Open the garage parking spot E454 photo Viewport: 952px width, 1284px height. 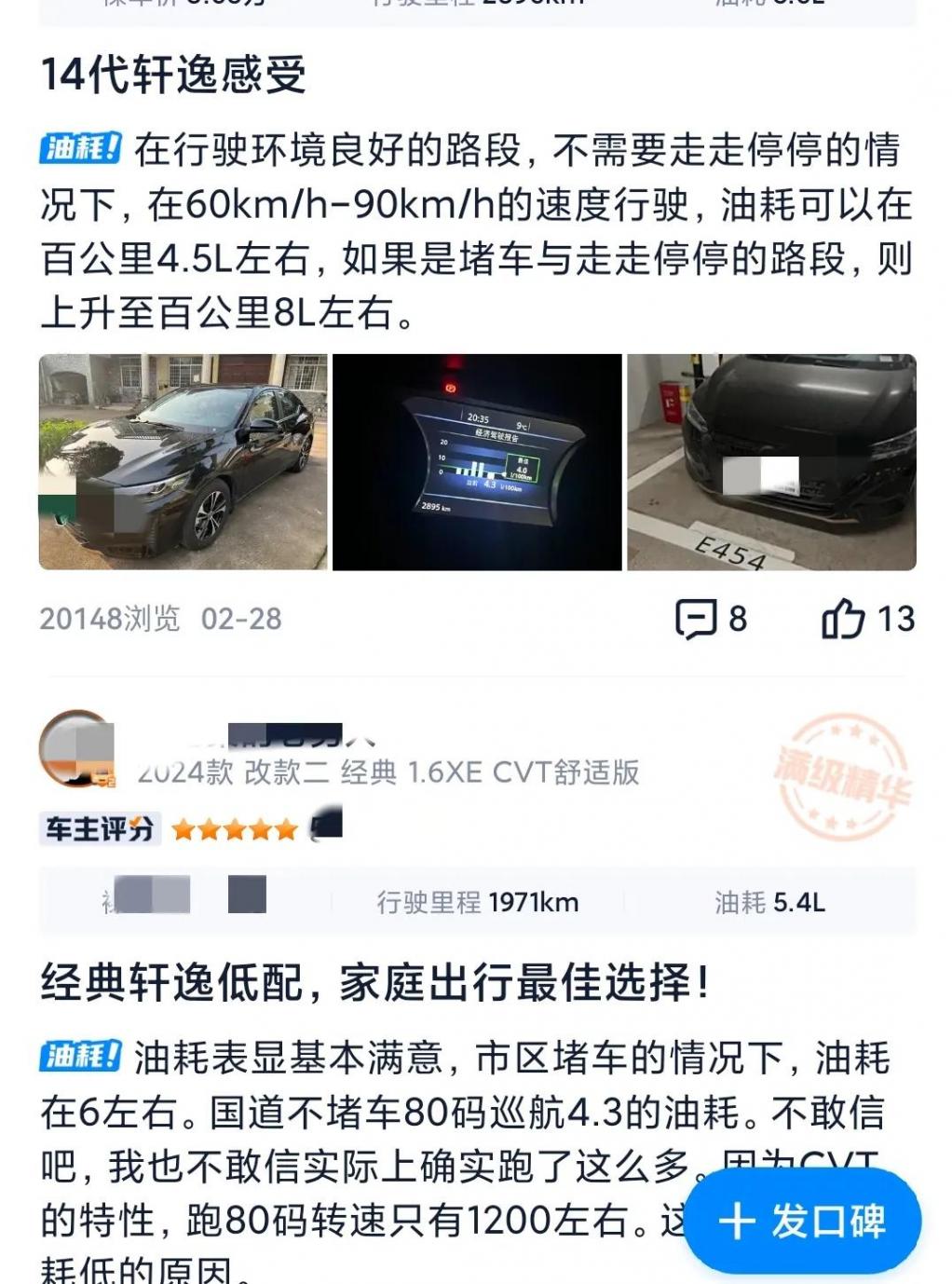click(x=771, y=462)
